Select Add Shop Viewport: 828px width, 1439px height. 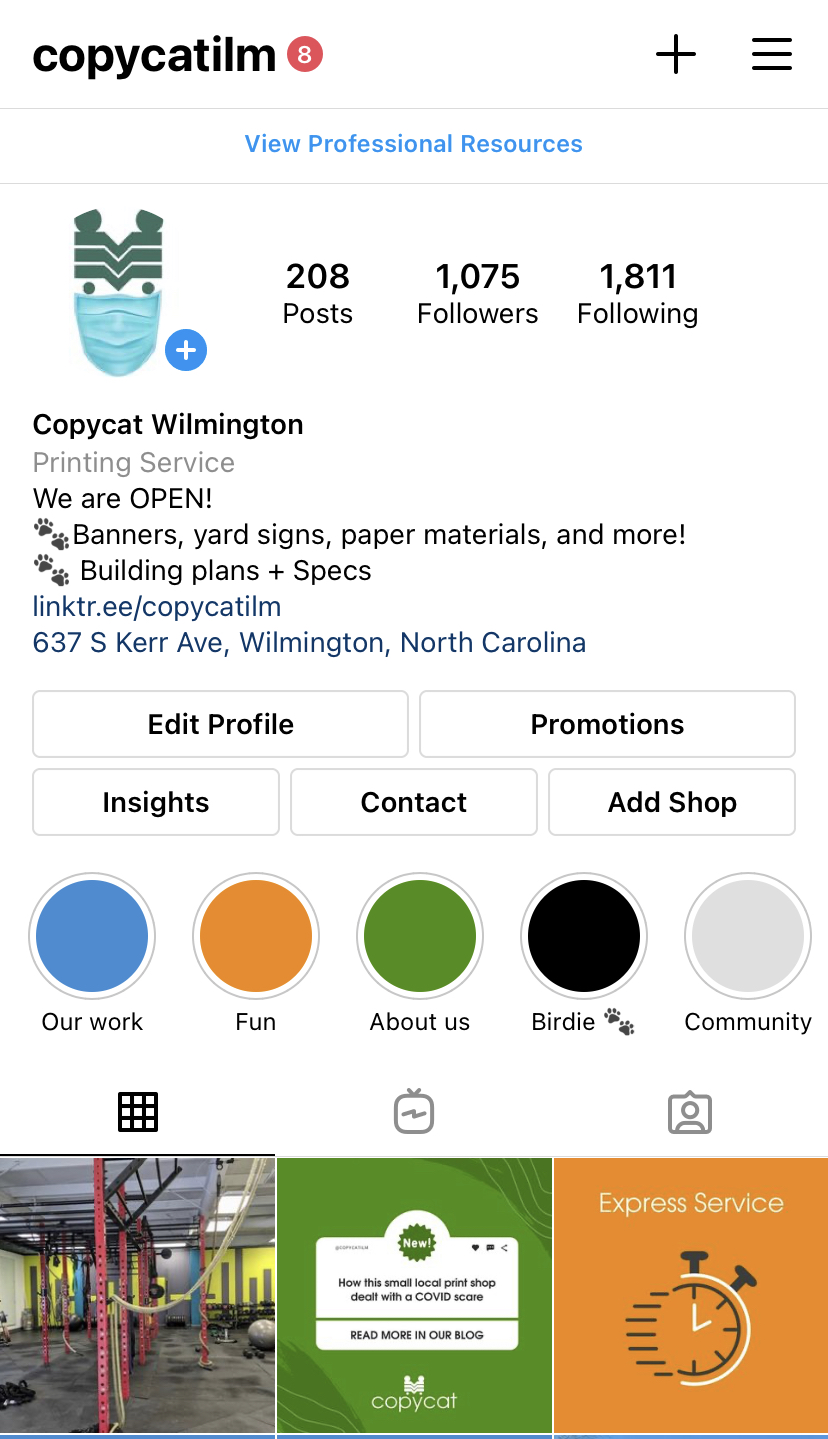click(672, 802)
